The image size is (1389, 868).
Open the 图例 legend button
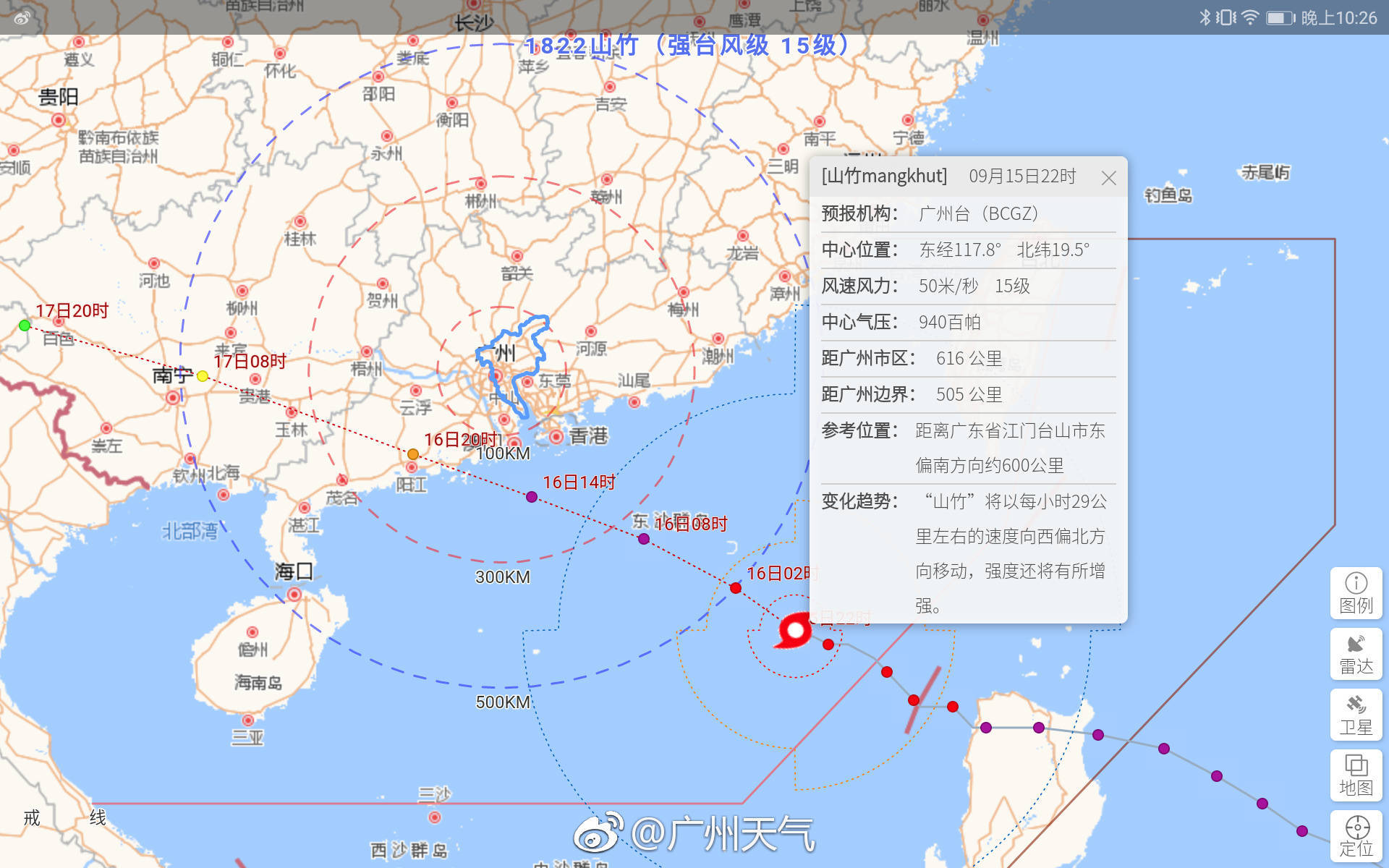(1356, 593)
